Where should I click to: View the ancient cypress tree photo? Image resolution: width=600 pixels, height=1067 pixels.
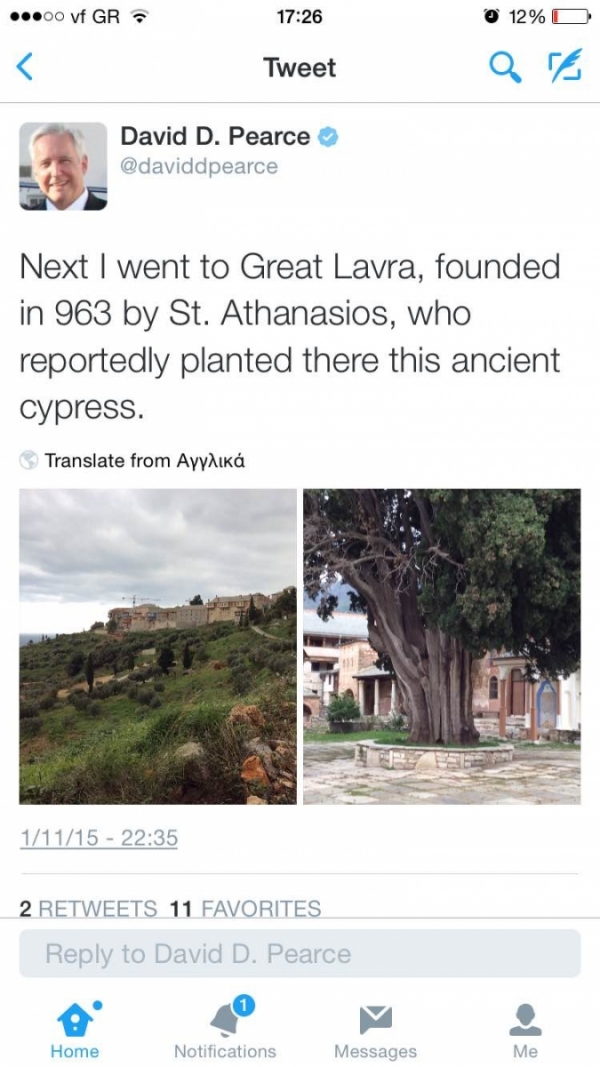click(x=441, y=646)
